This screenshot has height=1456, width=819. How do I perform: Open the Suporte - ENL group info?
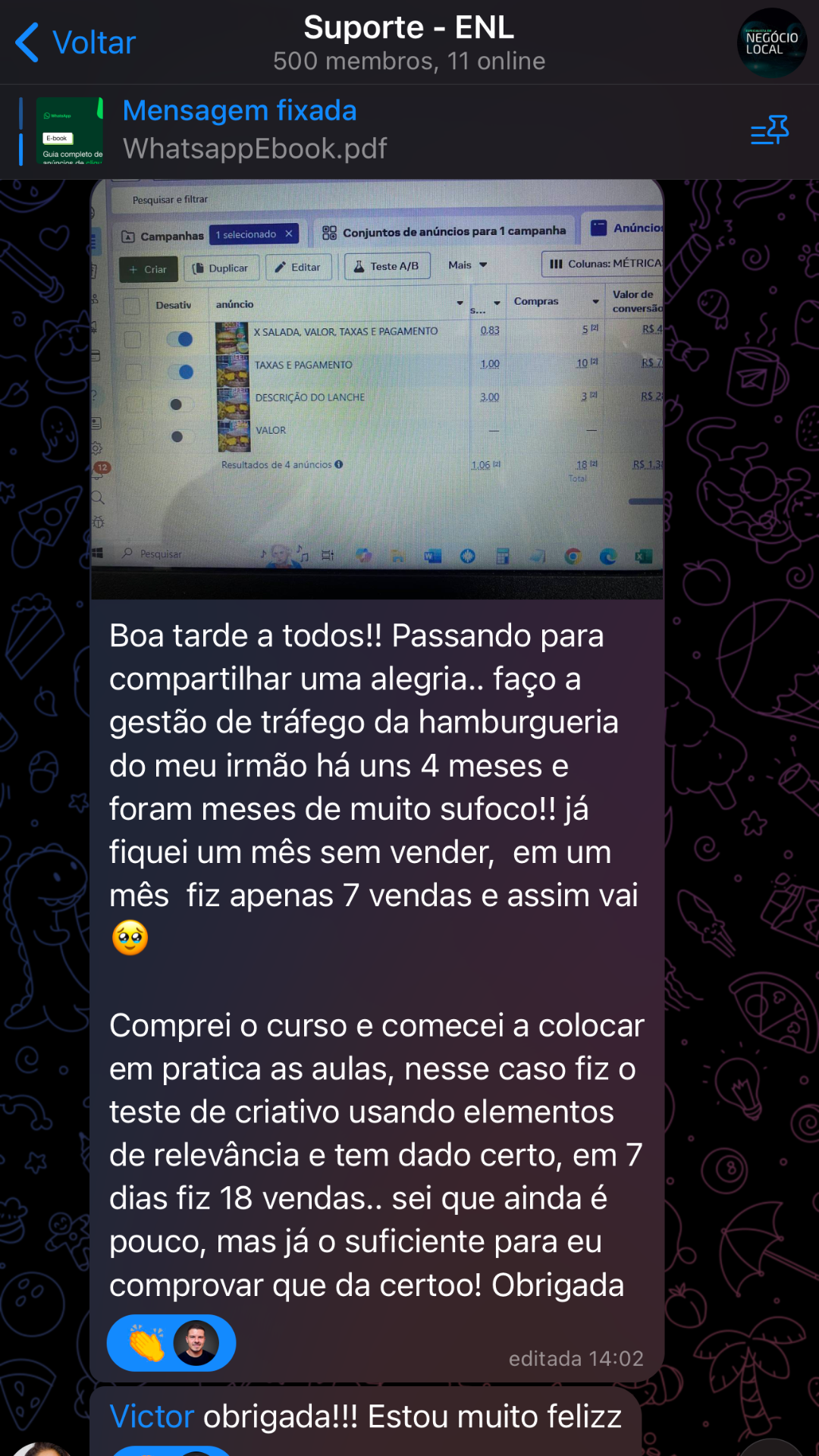(409, 42)
